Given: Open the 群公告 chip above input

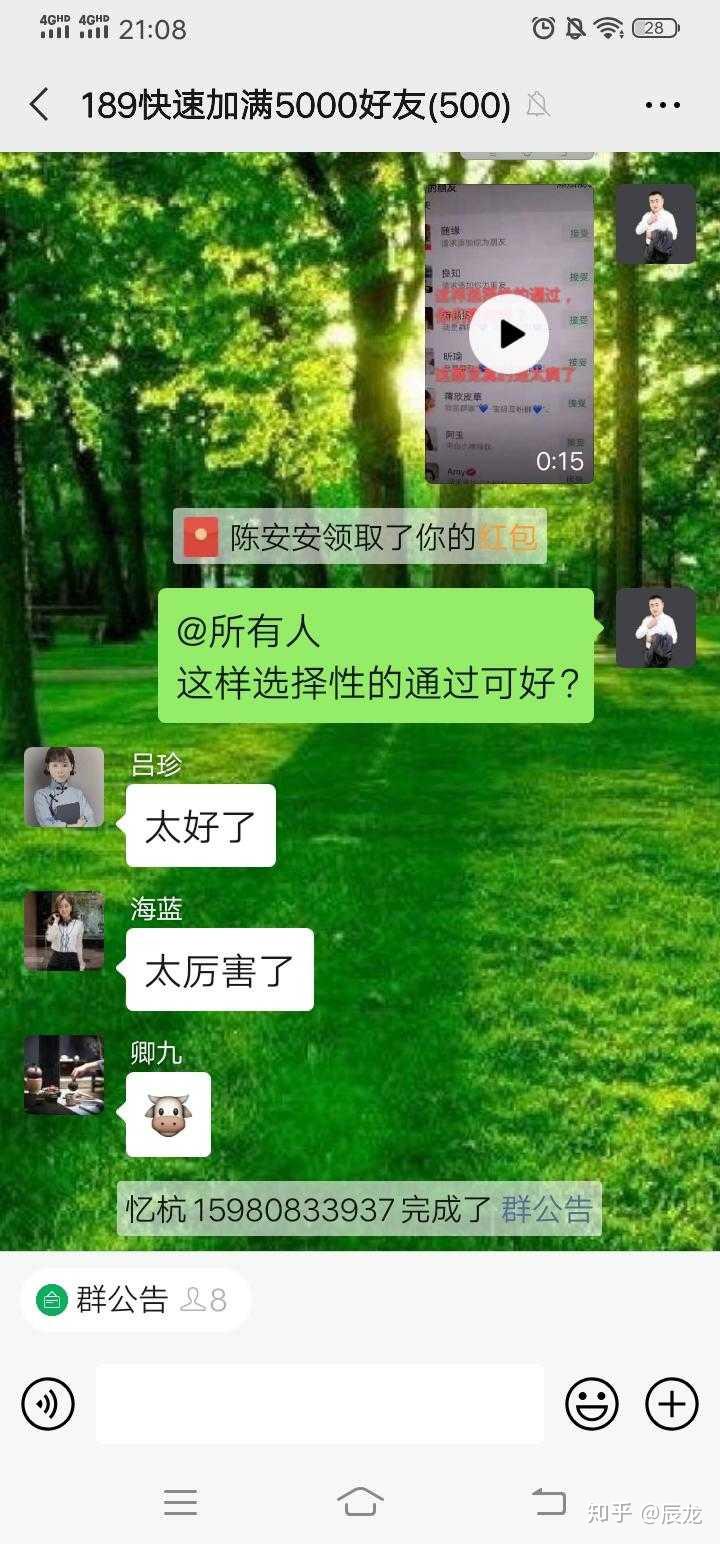Looking at the screenshot, I should coord(135,1299).
